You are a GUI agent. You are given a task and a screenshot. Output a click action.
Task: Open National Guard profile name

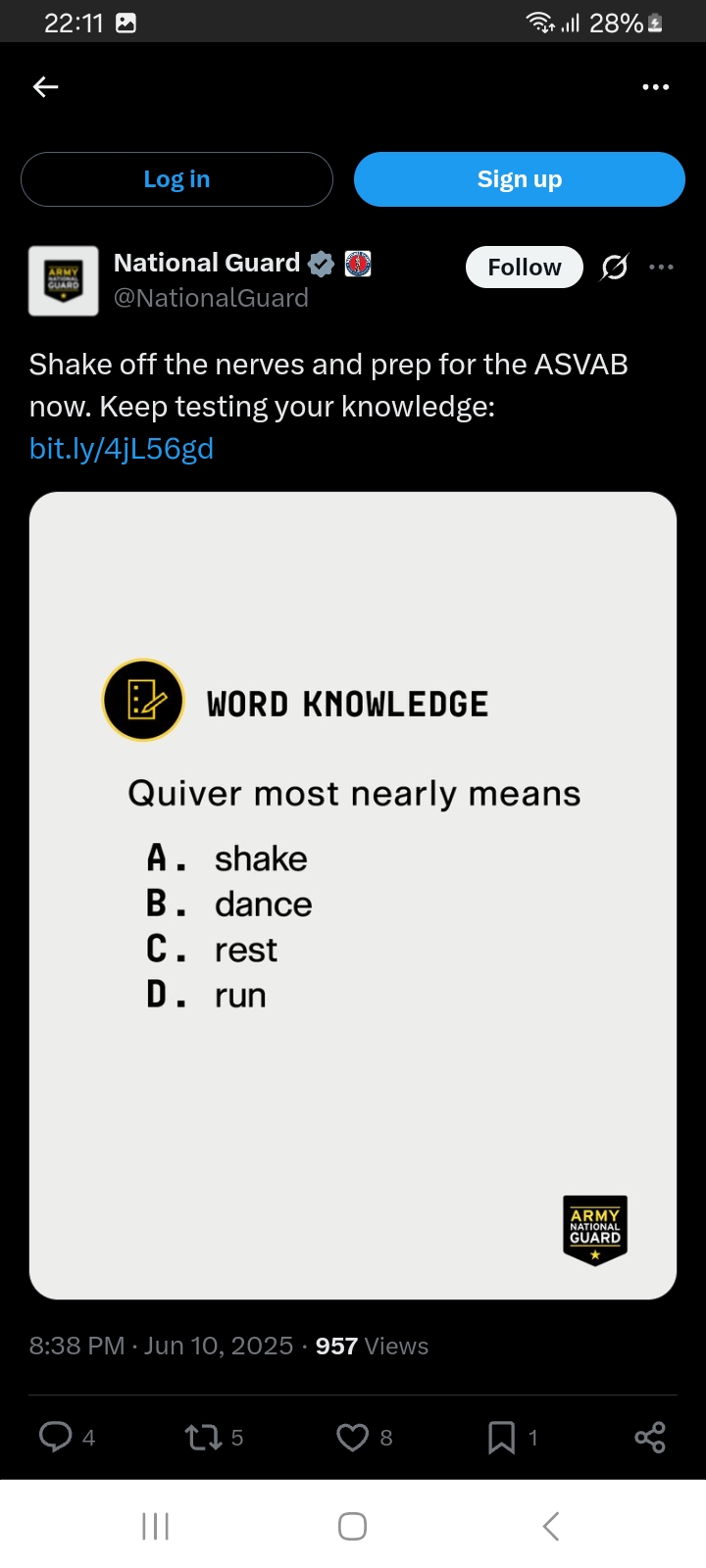(207, 263)
